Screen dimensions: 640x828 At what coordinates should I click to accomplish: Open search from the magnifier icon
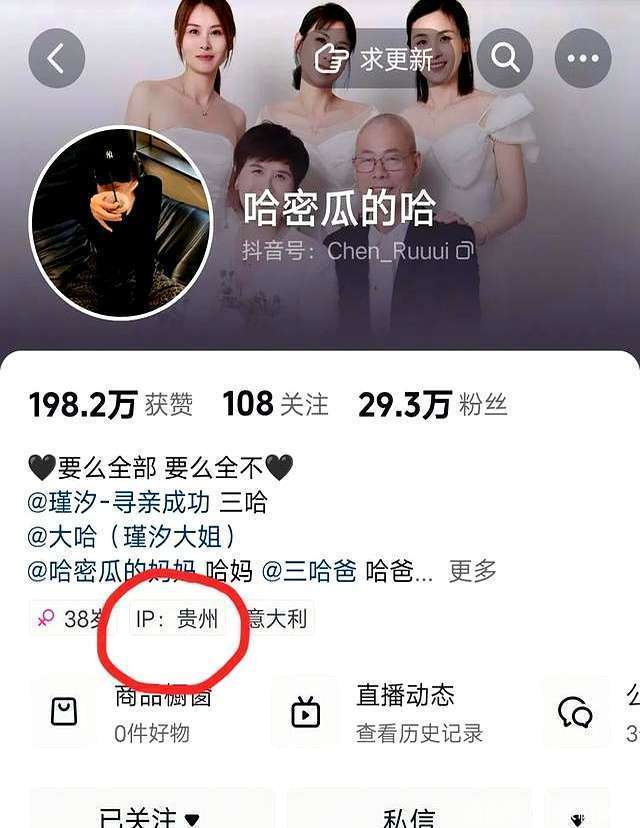[x=505, y=59]
